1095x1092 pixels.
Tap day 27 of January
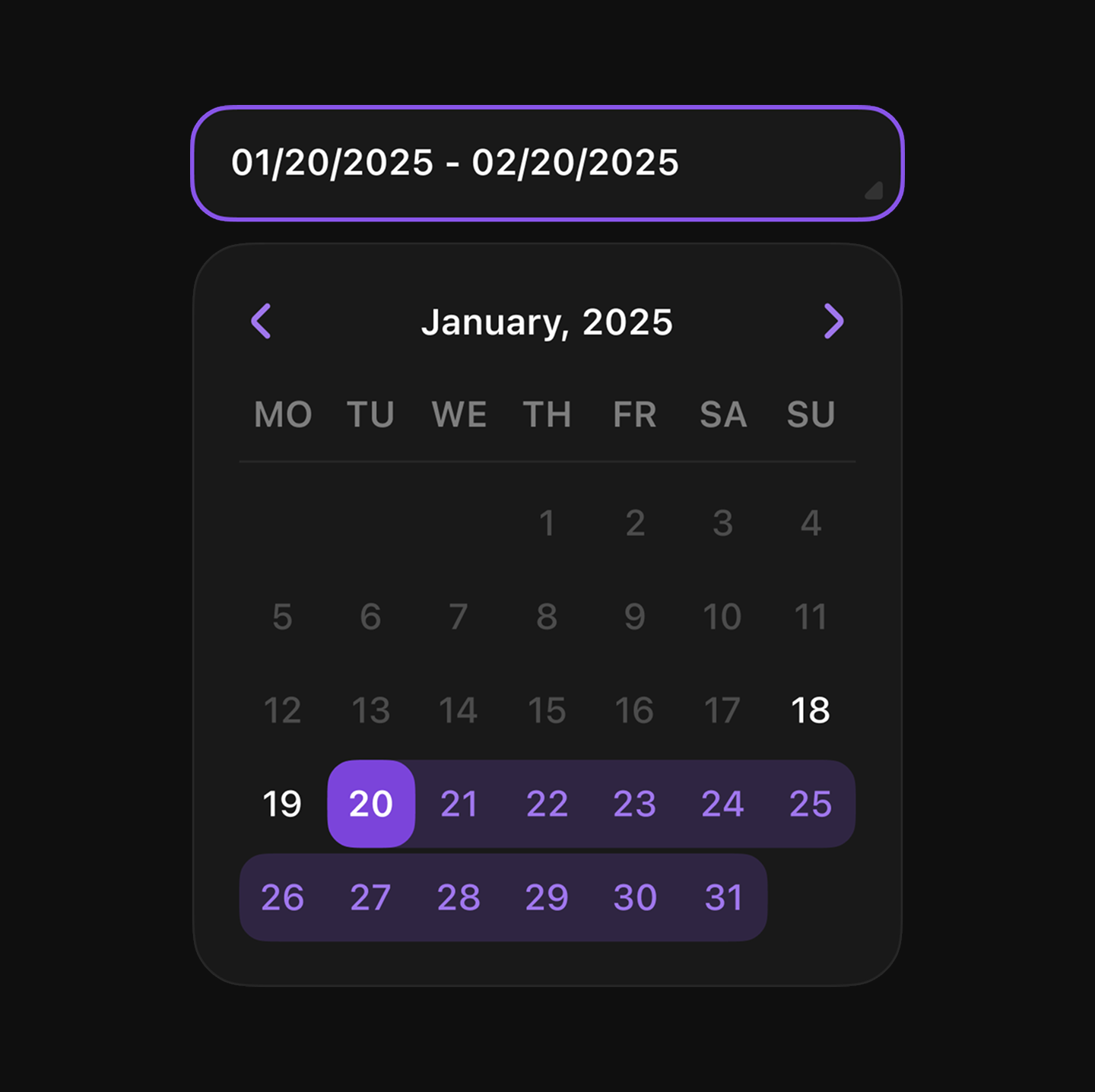[370, 897]
